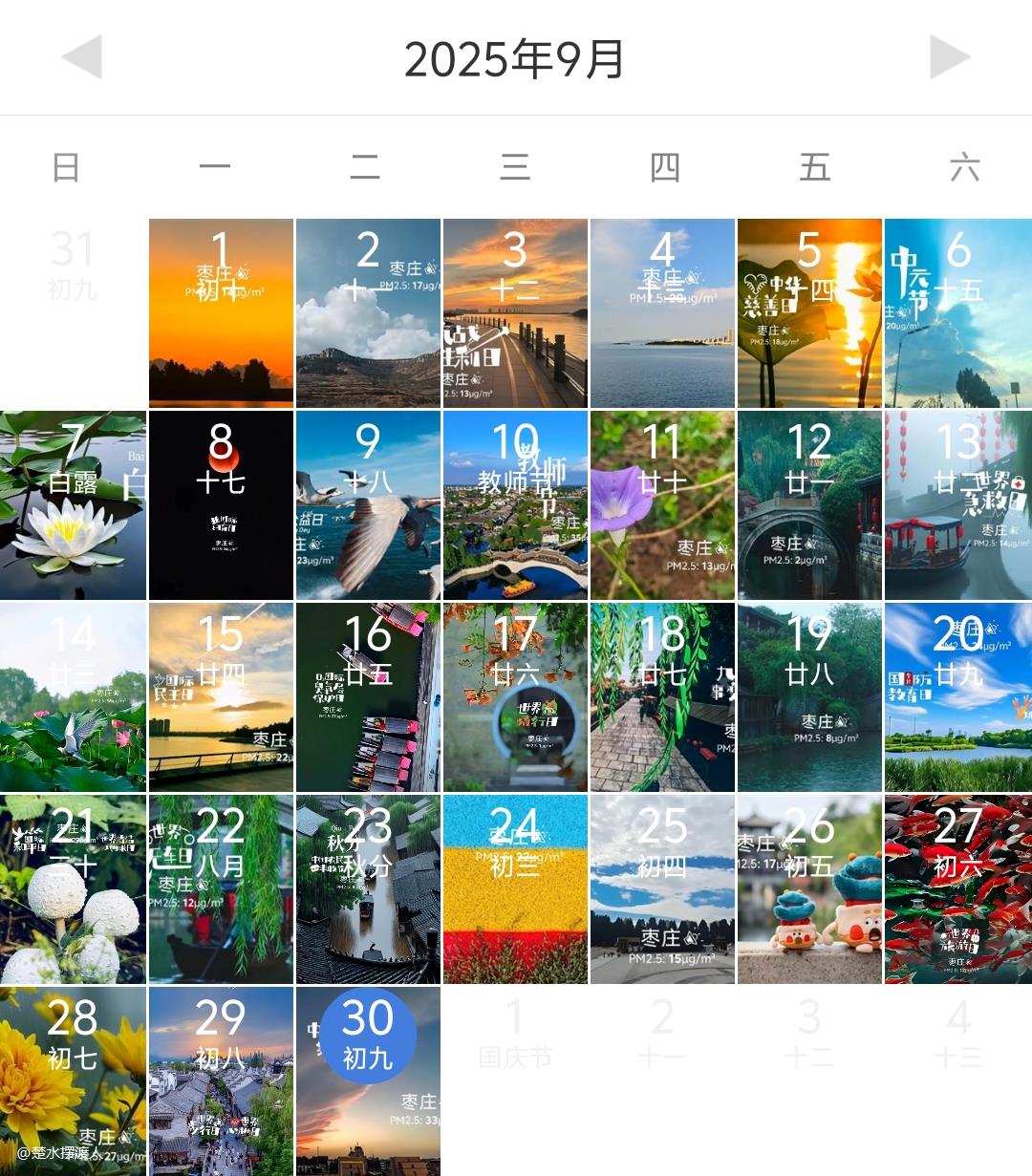Select September 5 lotus leaf tile
This screenshot has width=1032, height=1176.
[809, 313]
